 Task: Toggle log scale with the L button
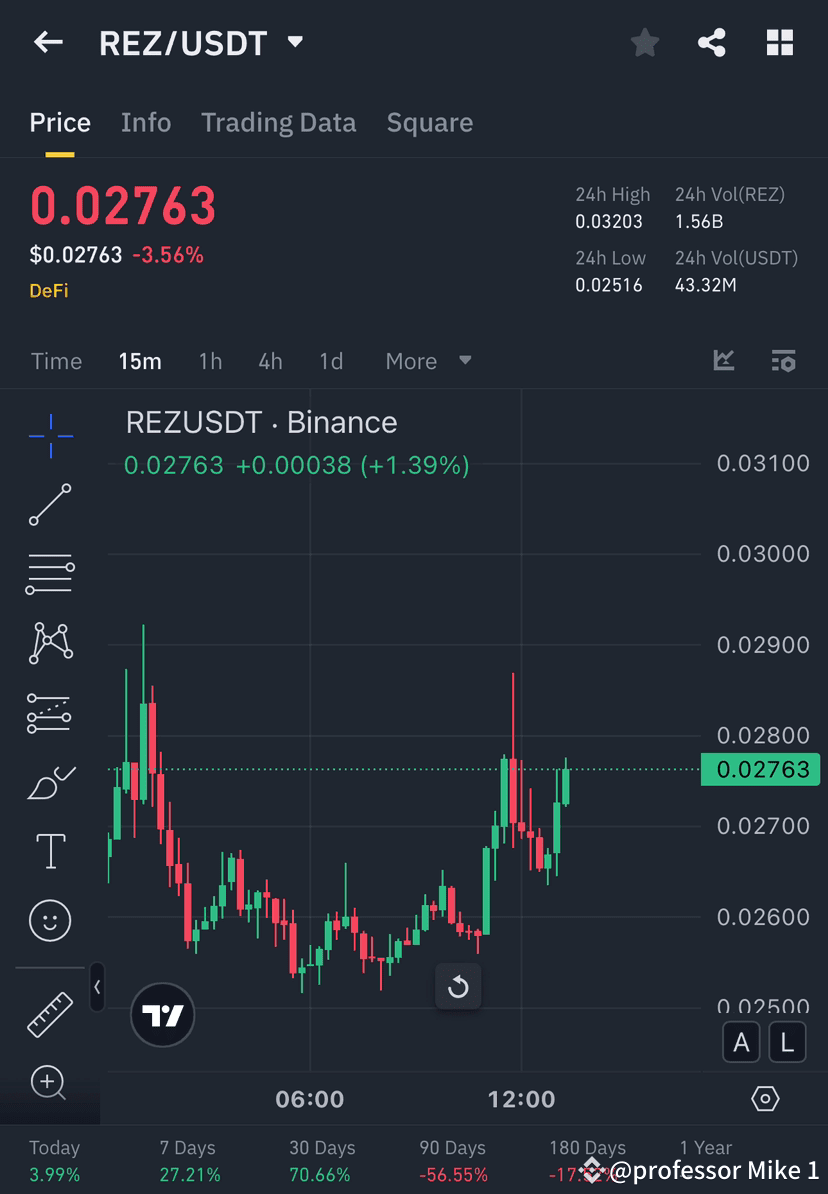coord(787,1042)
